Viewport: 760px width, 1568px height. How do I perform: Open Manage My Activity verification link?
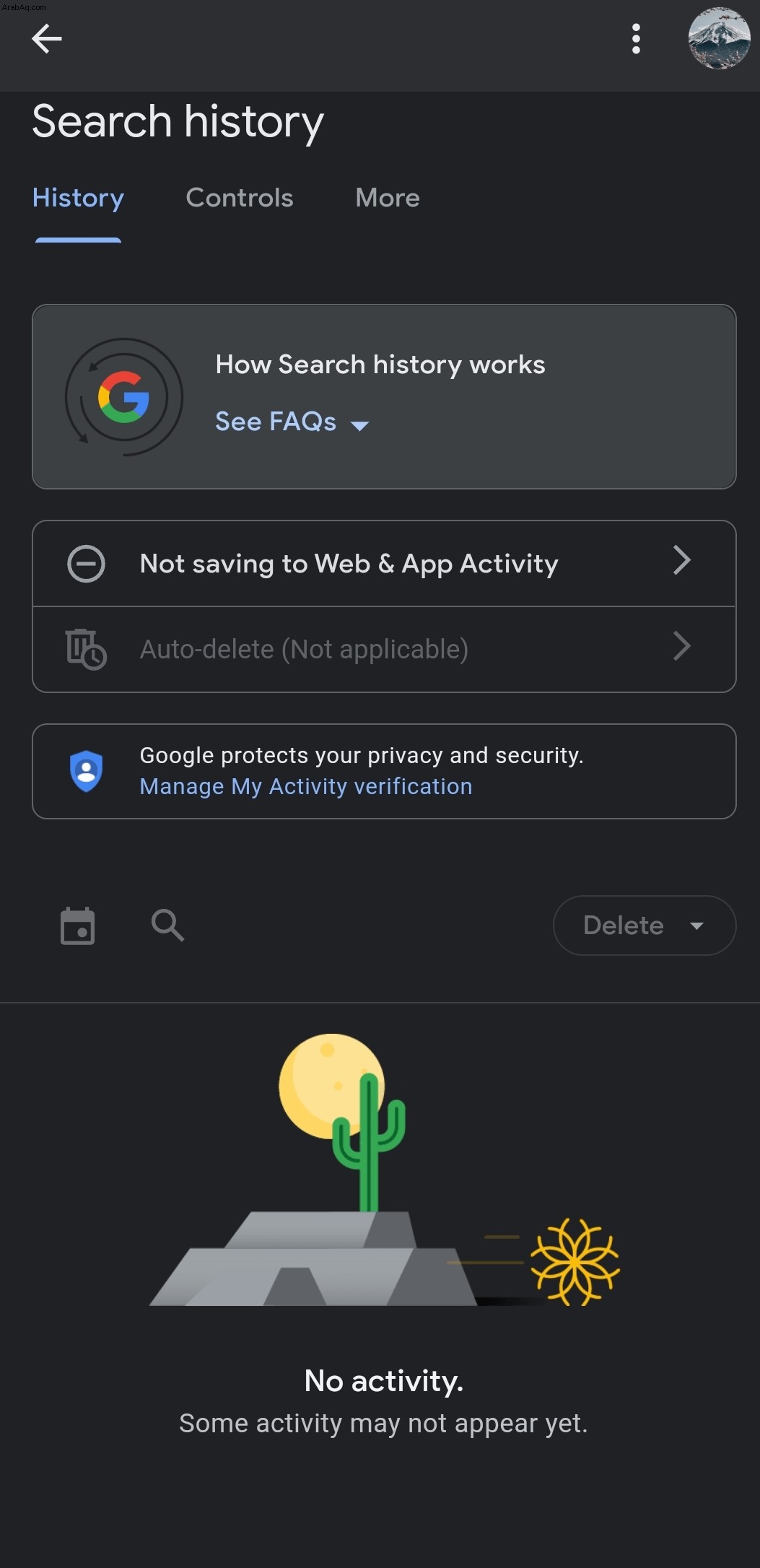pyautogui.click(x=306, y=786)
